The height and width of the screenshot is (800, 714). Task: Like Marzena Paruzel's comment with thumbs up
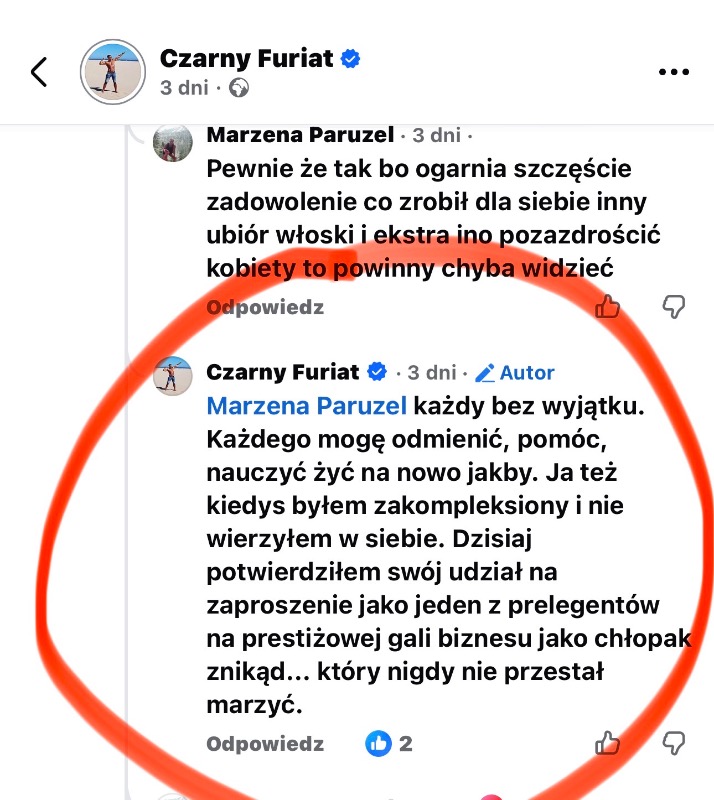click(607, 307)
